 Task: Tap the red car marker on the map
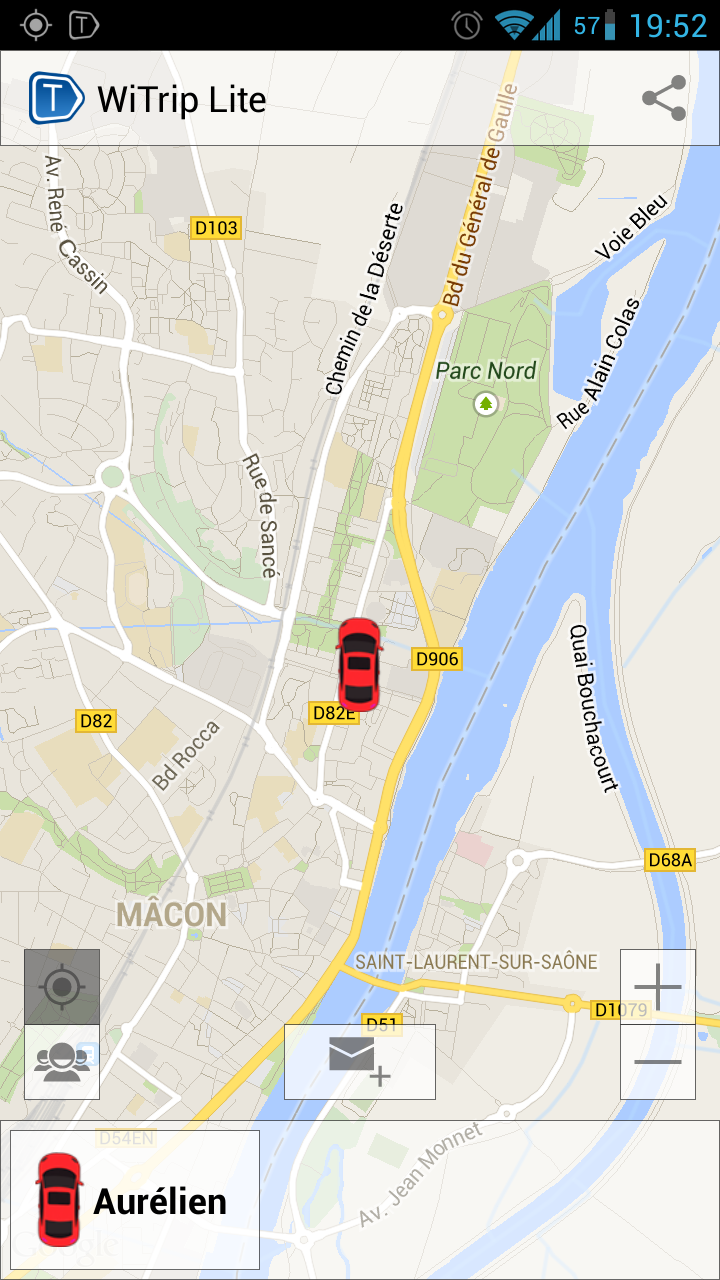click(x=358, y=664)
